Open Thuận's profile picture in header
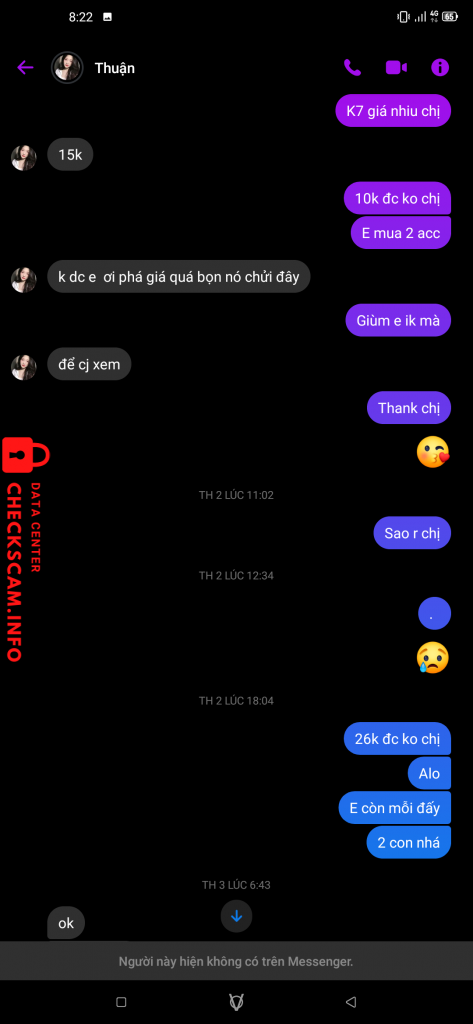Screen dimensions: 473x1024 coord(67,67)
